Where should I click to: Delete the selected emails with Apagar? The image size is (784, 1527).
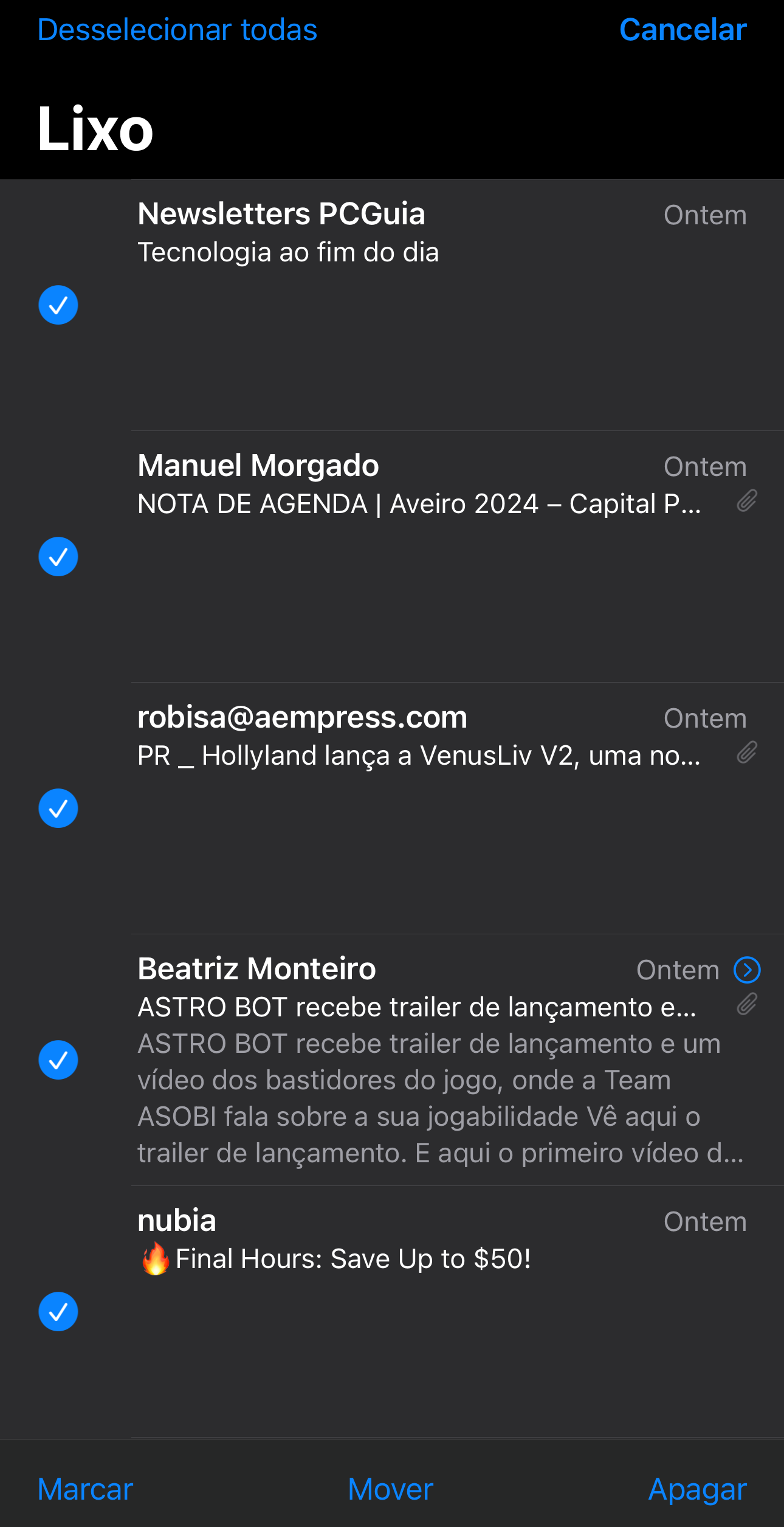tap(698, 1490)
